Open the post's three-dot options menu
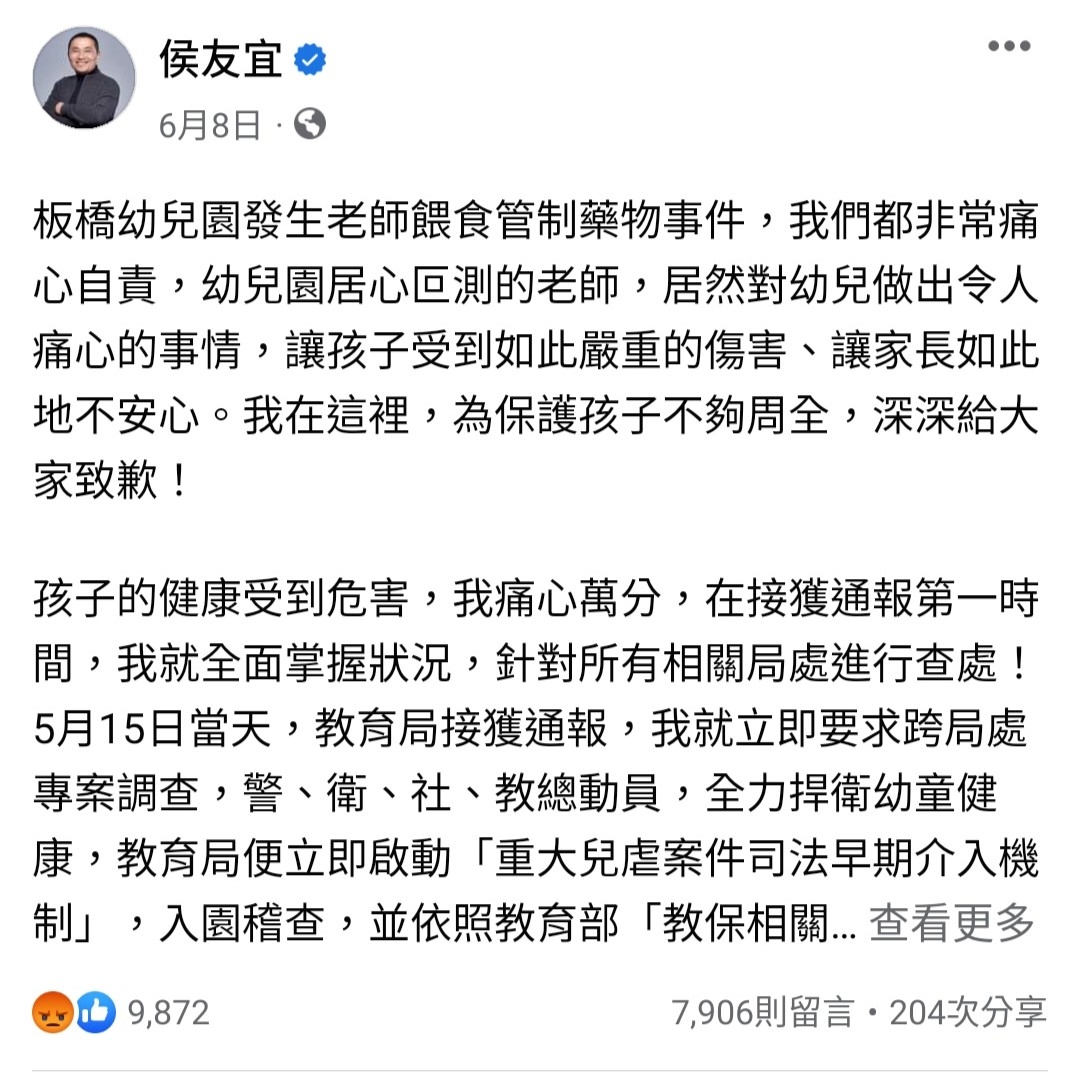The width and height of the screenshot is (1080, 1087). click(x=1008, y=47)
